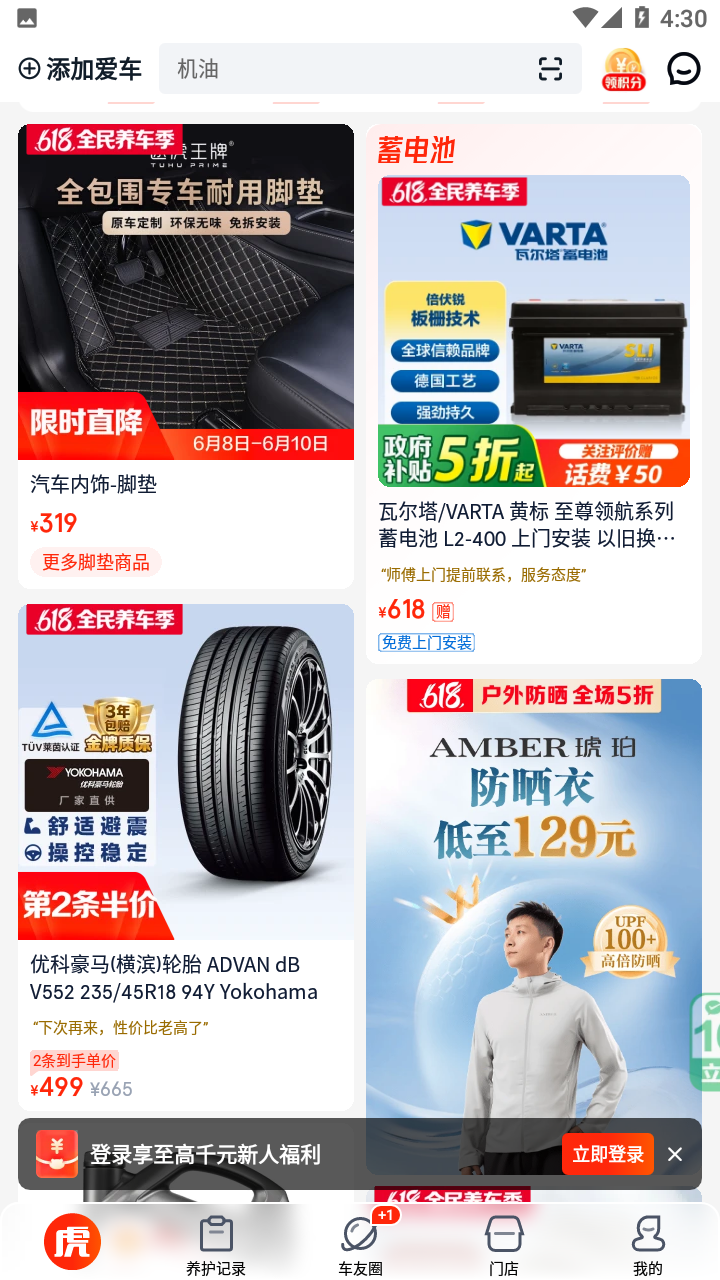Open the 机油 search box
This screenshot has width=720, height=1280.
point(340,69)
